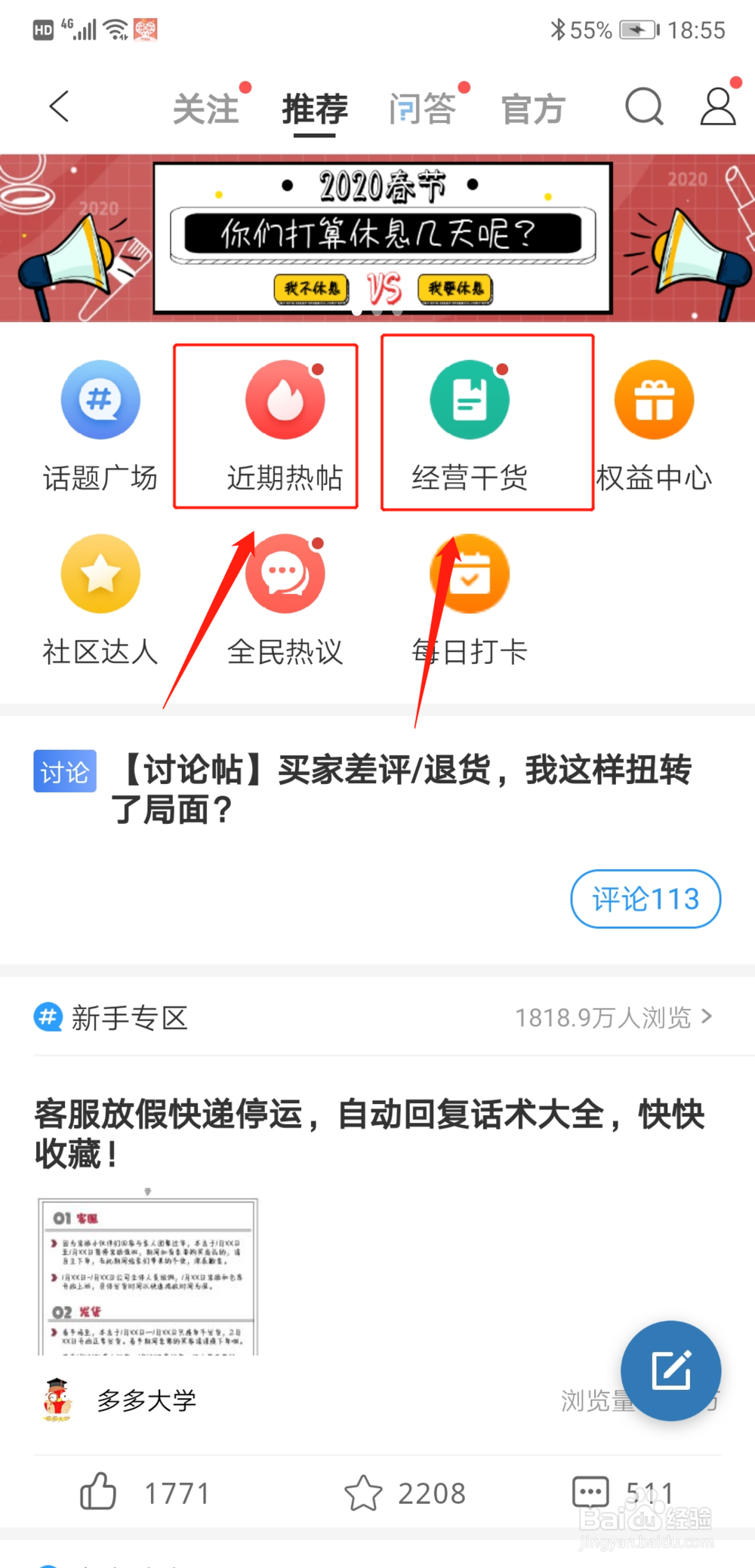Screen dimensions: 755x1568
Task: Open the 话题广场 topic square icon
Action: pyautogui.click(x=100, y=400)
